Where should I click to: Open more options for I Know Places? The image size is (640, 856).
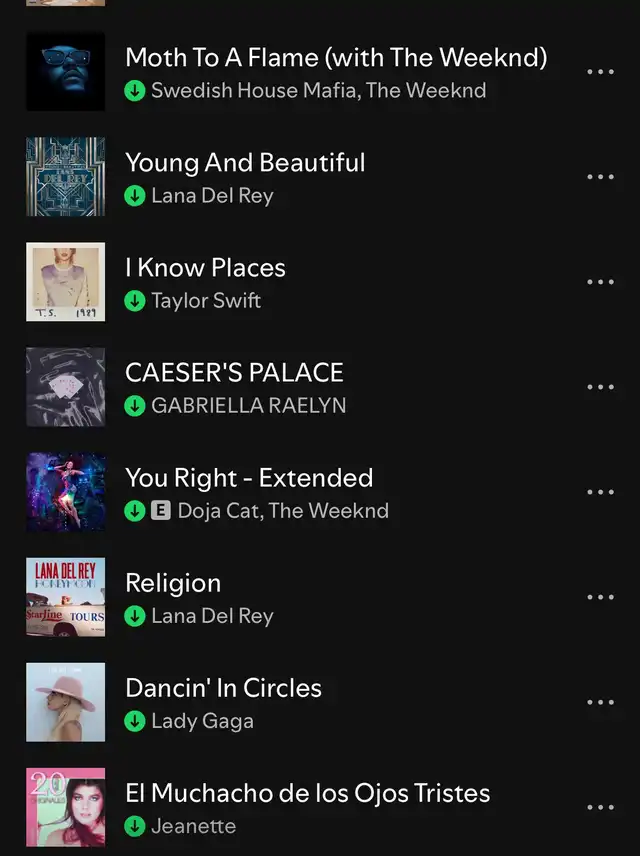tap(600, 282)
